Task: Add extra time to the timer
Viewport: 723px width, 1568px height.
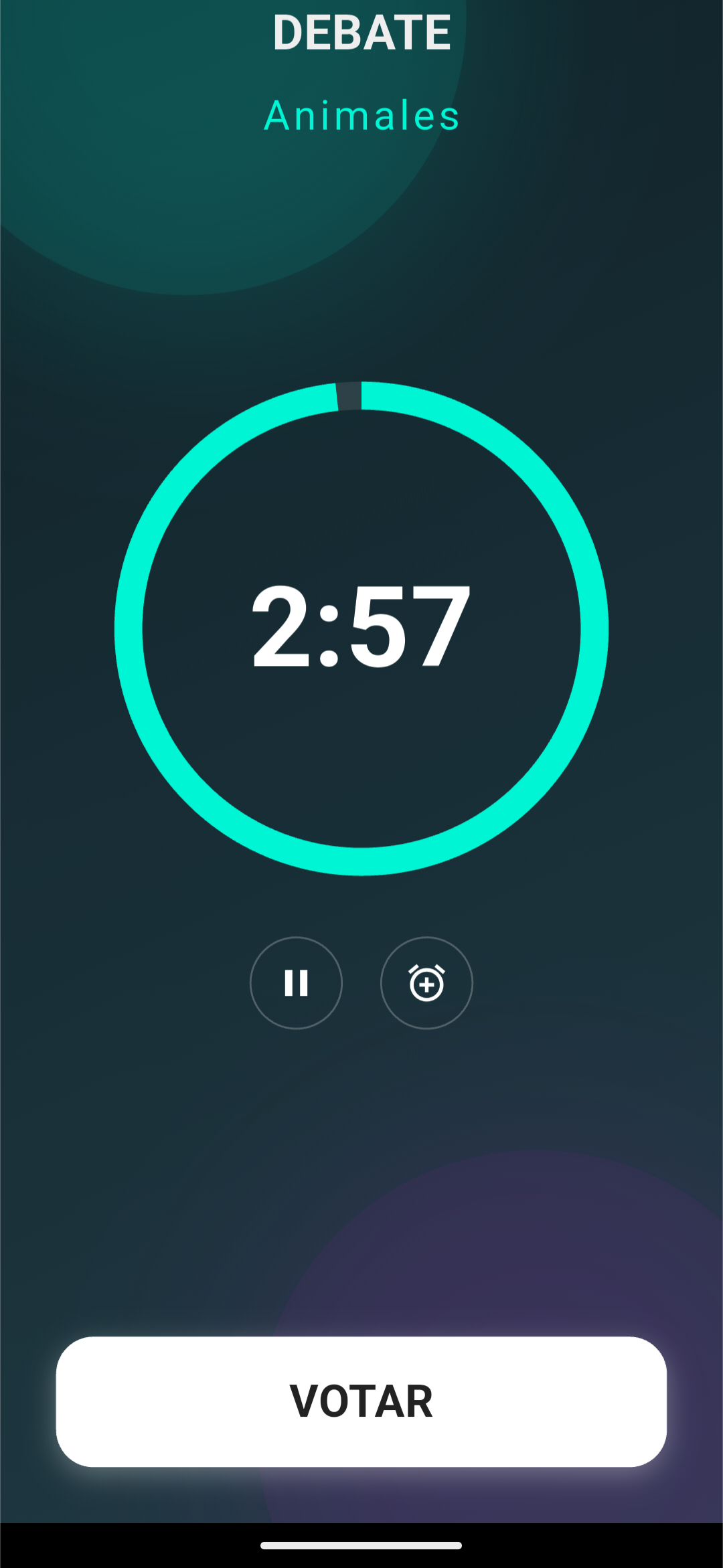Action: (x=426, y=983)
